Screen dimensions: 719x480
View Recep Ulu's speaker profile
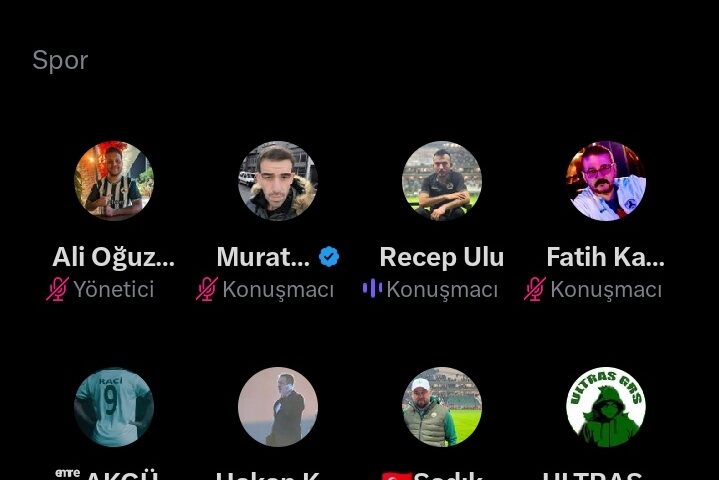point(442,181)
